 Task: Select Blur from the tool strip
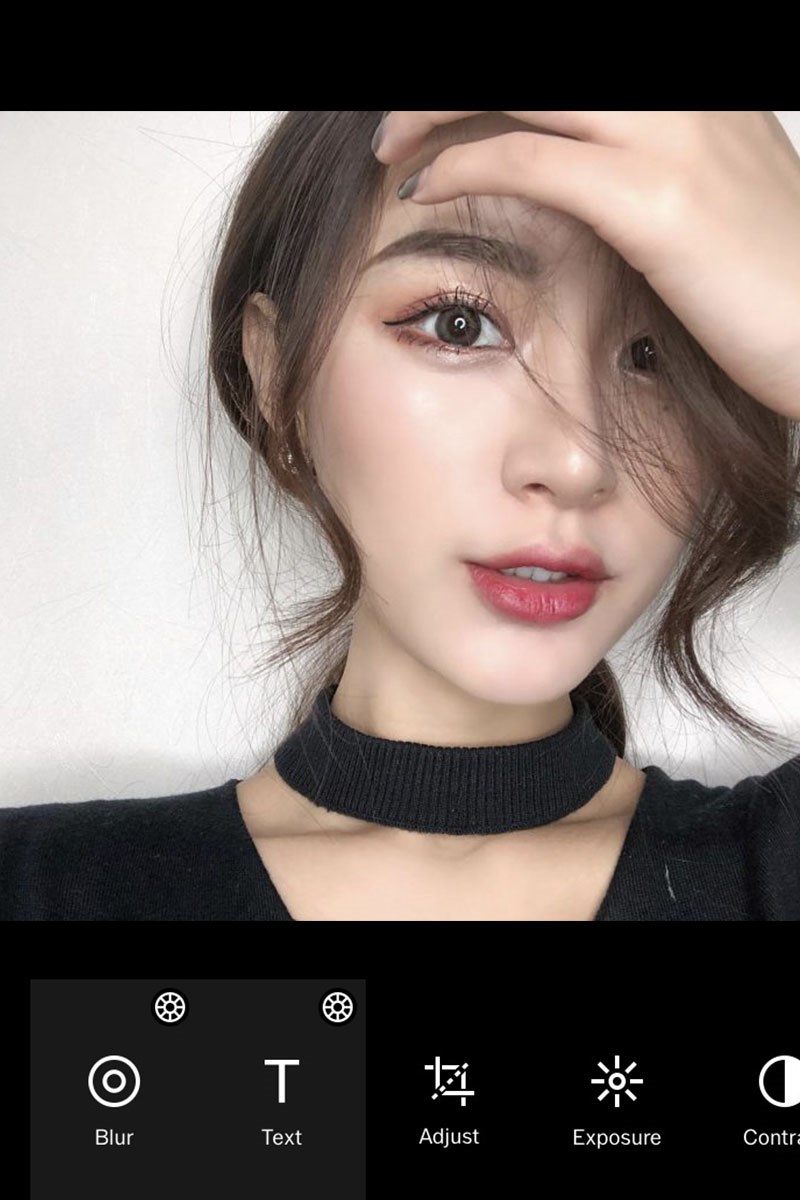(x=113, y=1100)
